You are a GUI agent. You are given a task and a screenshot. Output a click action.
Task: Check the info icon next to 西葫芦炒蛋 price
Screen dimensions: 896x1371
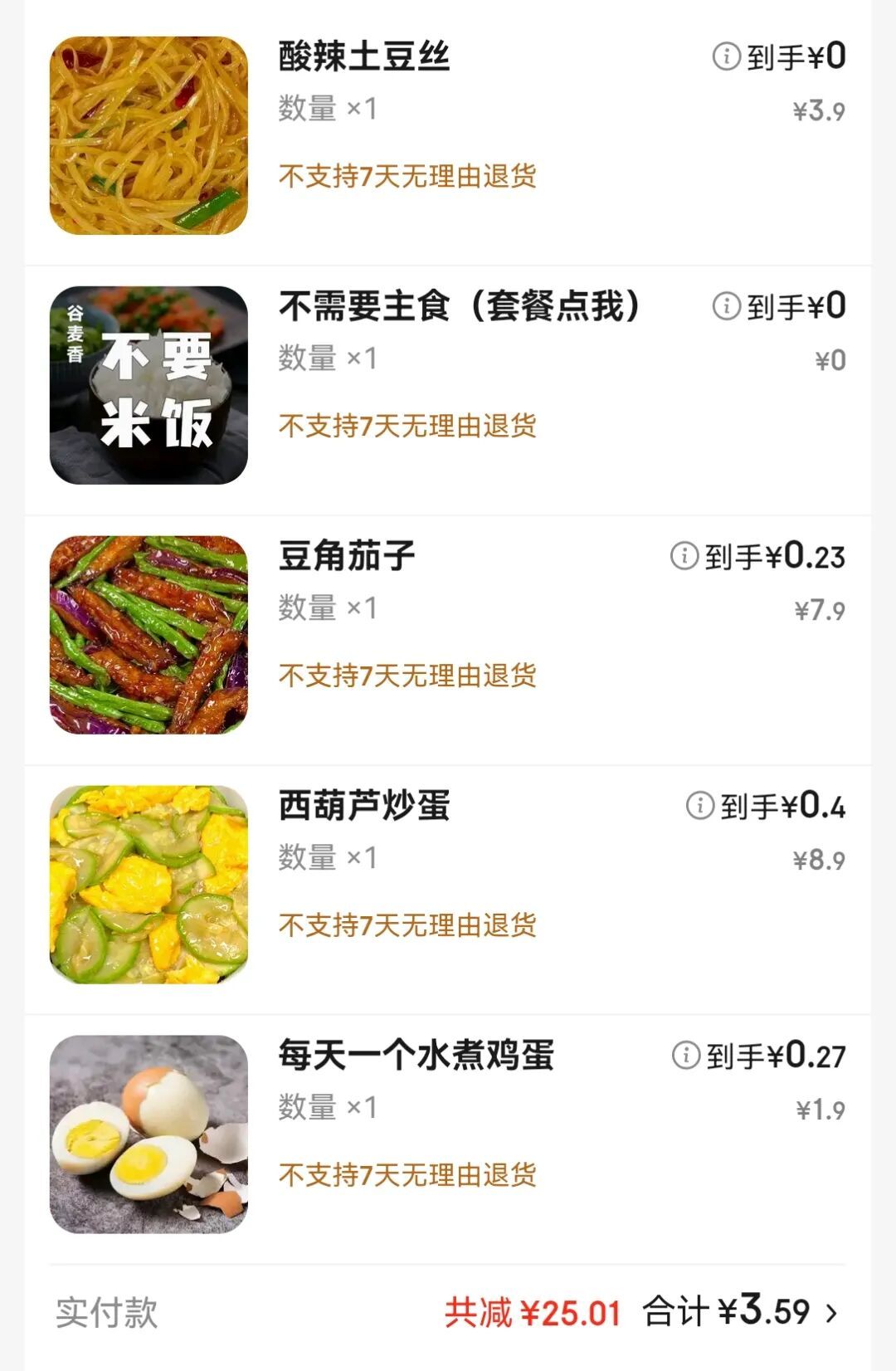coord(700,806)
